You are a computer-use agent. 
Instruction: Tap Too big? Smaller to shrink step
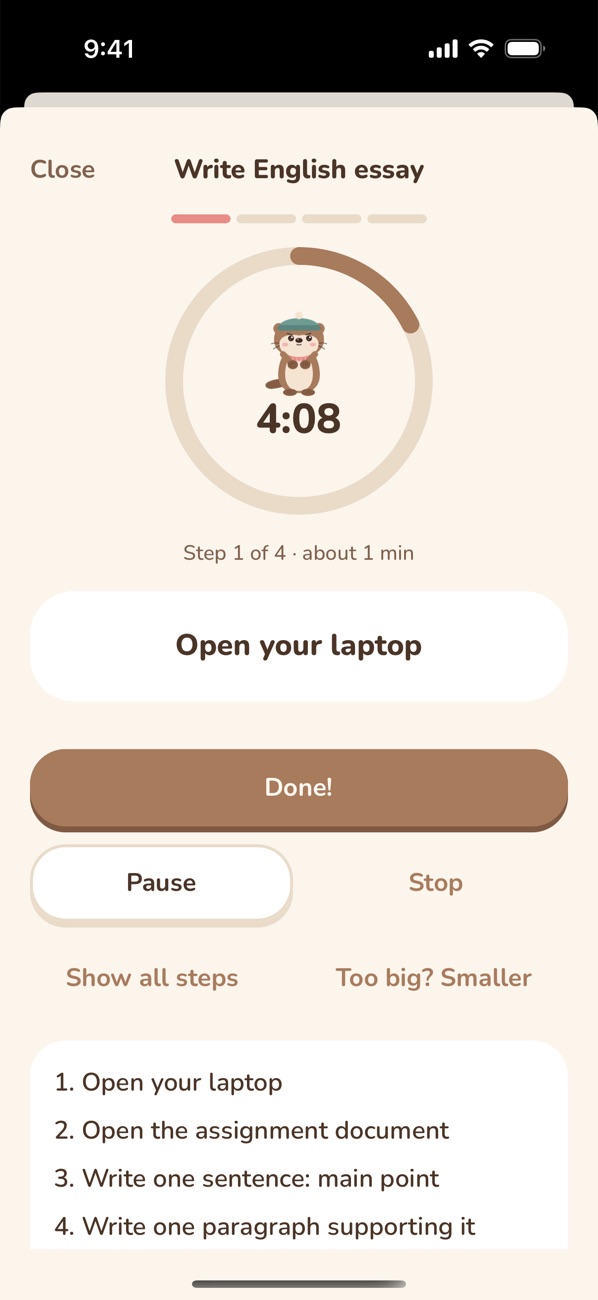(434, 978)
